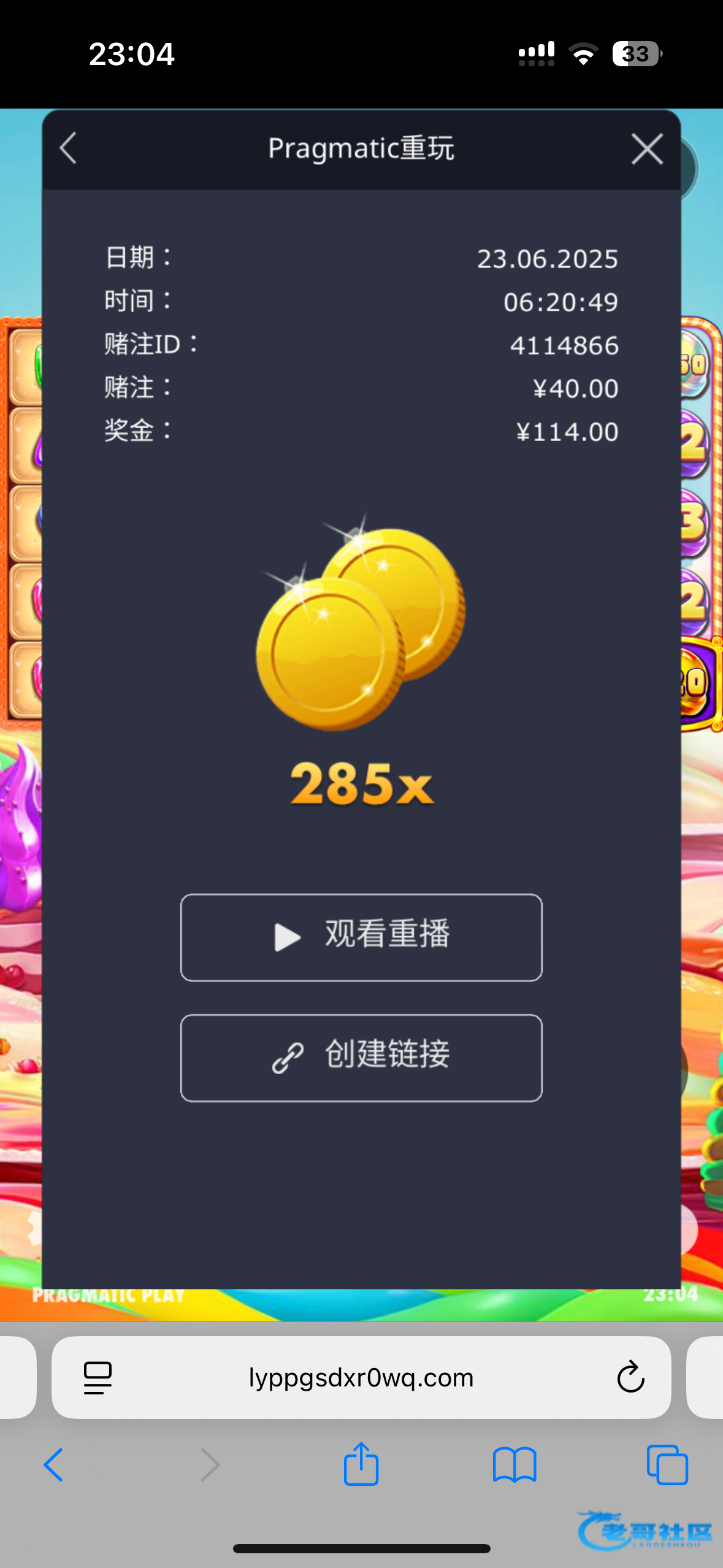Reload the current web page

(x=630, y=1378)
